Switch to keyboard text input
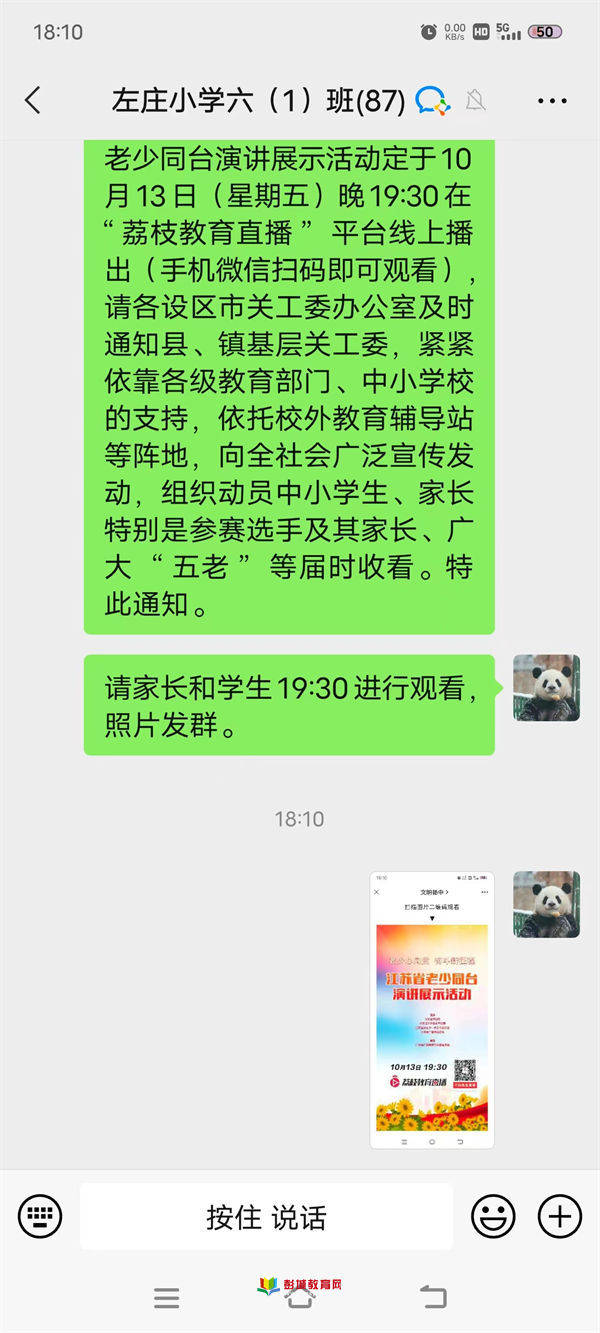 (40, 1217)
